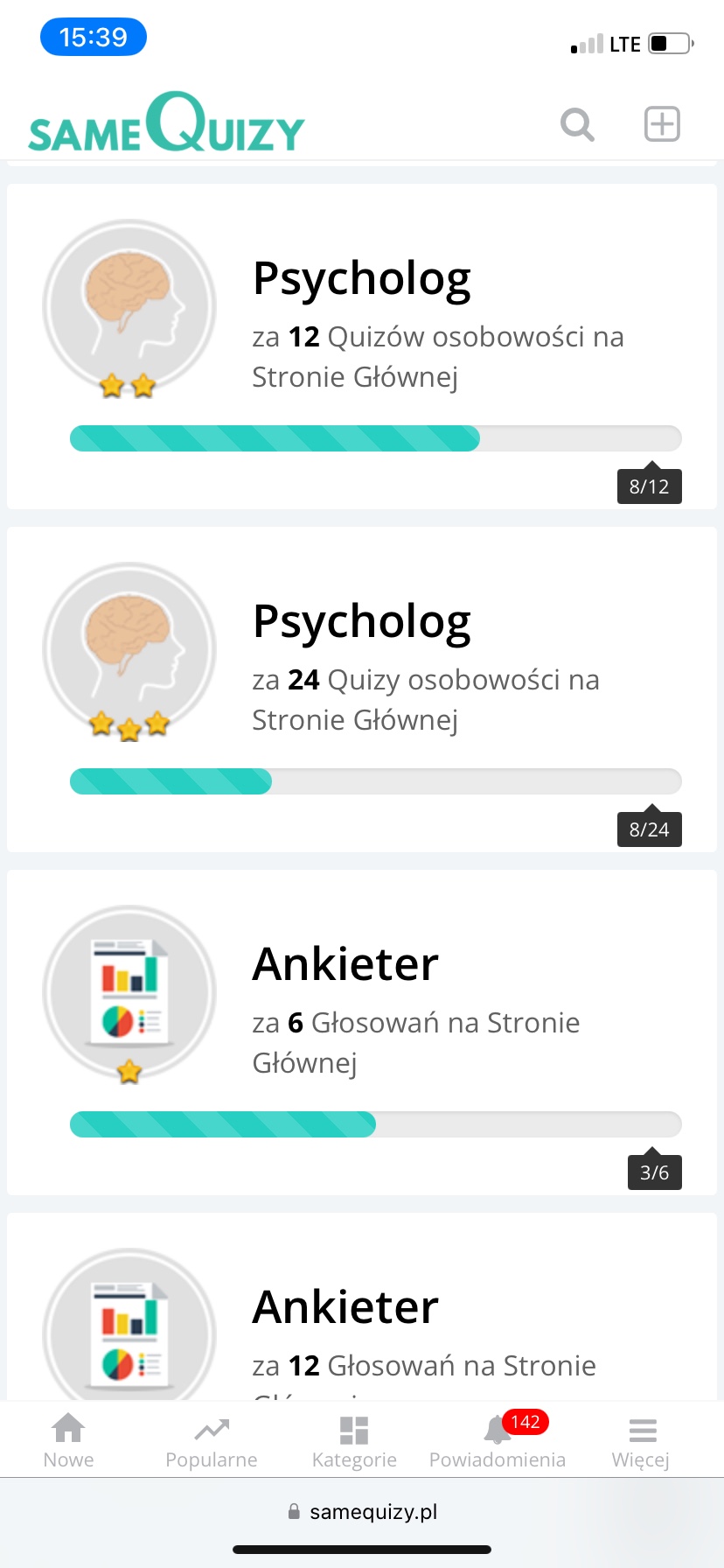Check Powiadomienia with 142 alerts
The image size is (724, 1568).
(498, 1441)
